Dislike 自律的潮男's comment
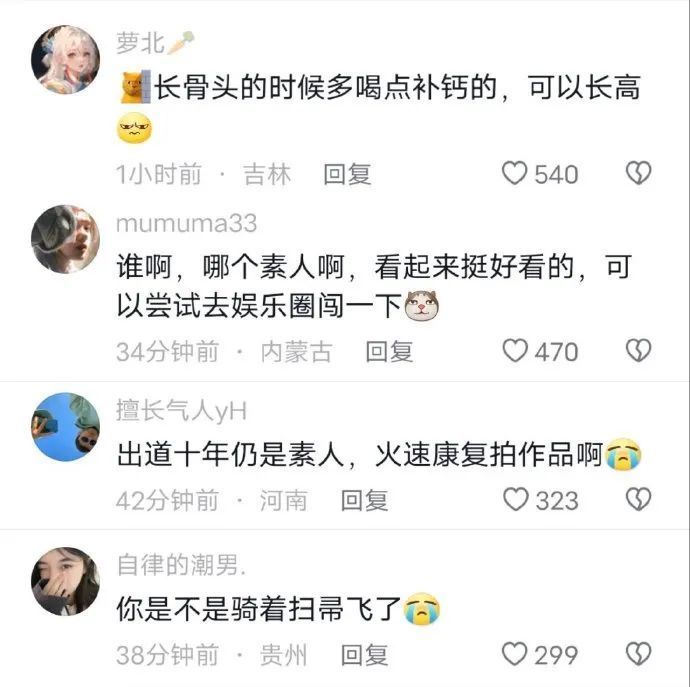Image resolution: width=690 pixels, height=687 pixels. tap(638, 655)
